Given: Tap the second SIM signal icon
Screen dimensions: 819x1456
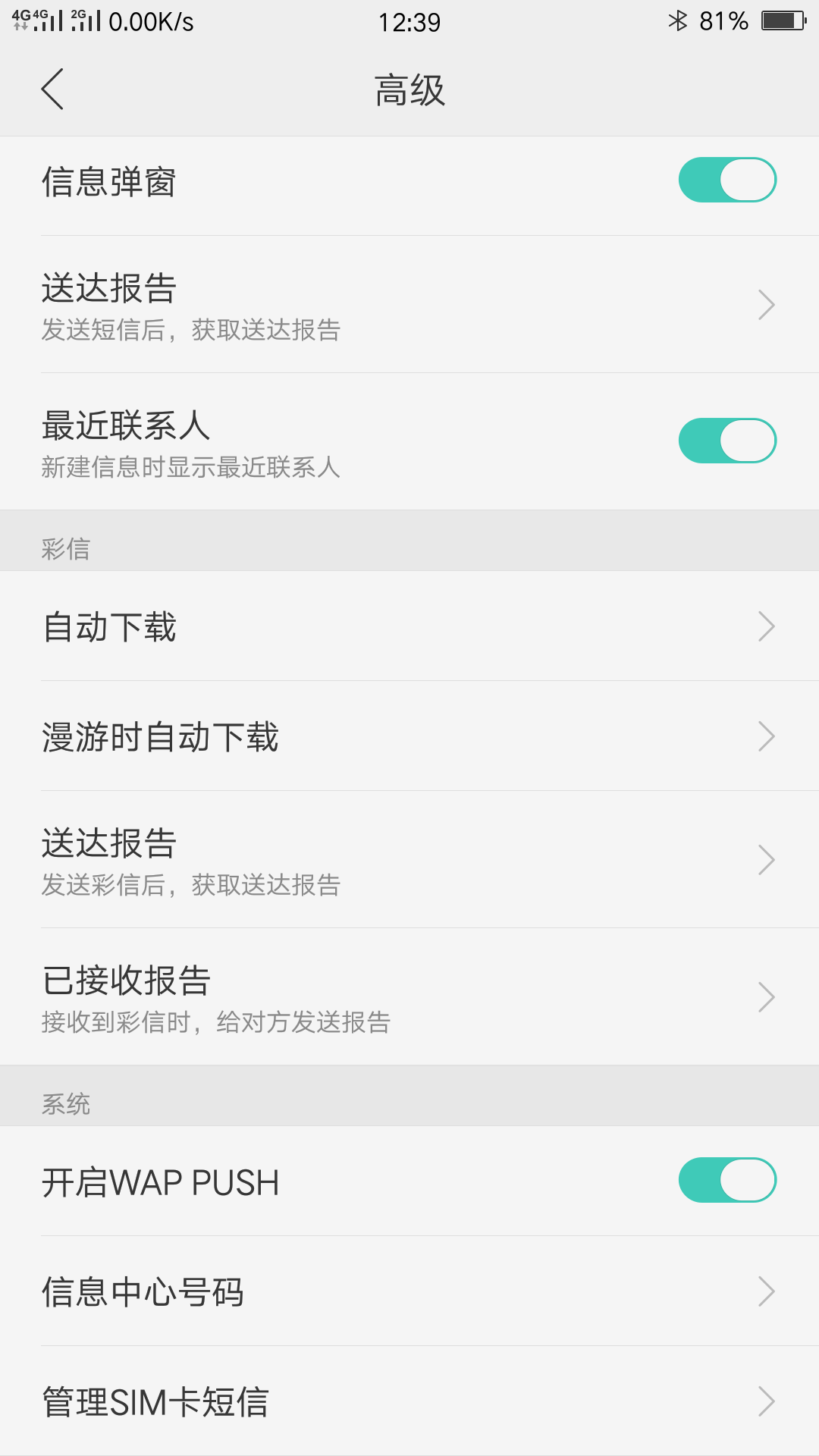Looking at the screenshot, I should (x=83, y=23).
